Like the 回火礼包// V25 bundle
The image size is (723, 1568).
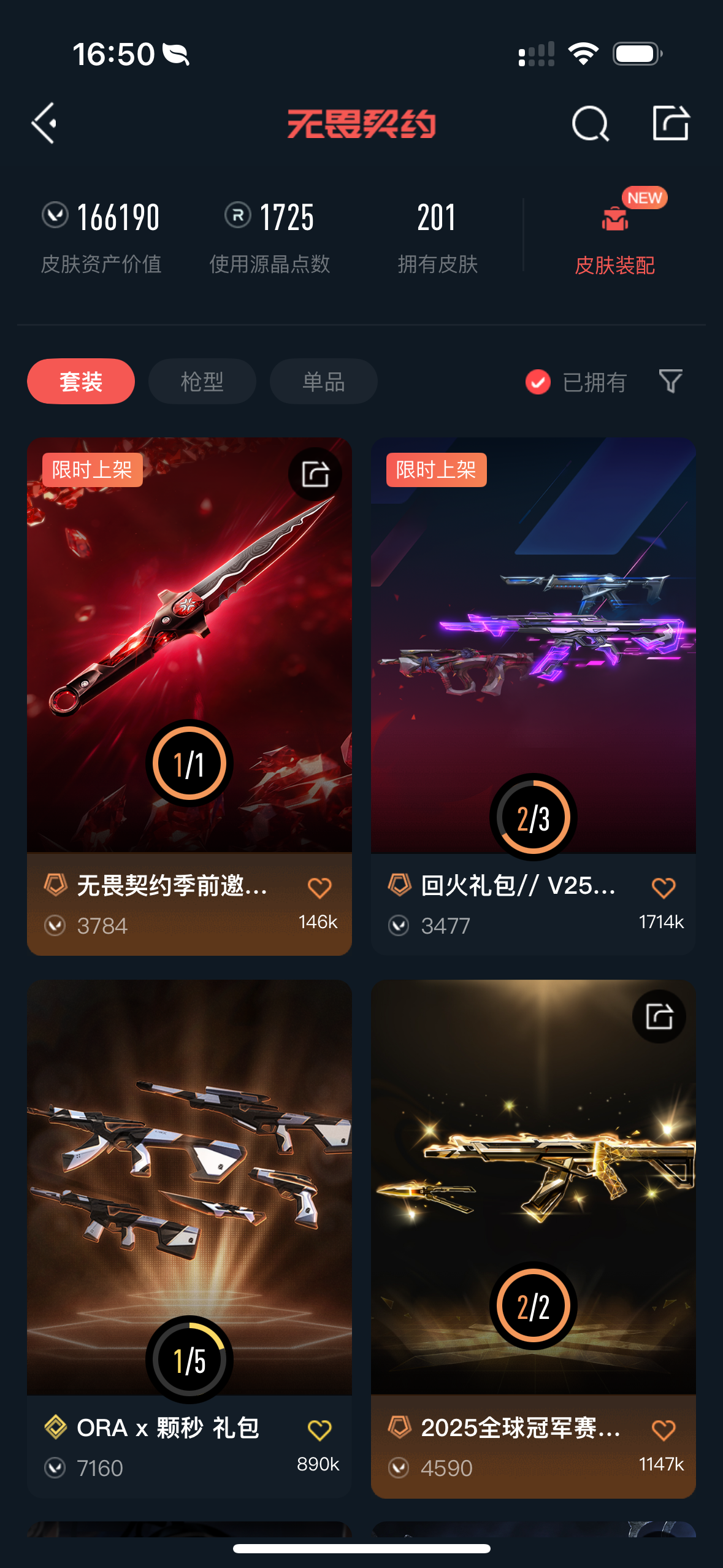(664, 888)
